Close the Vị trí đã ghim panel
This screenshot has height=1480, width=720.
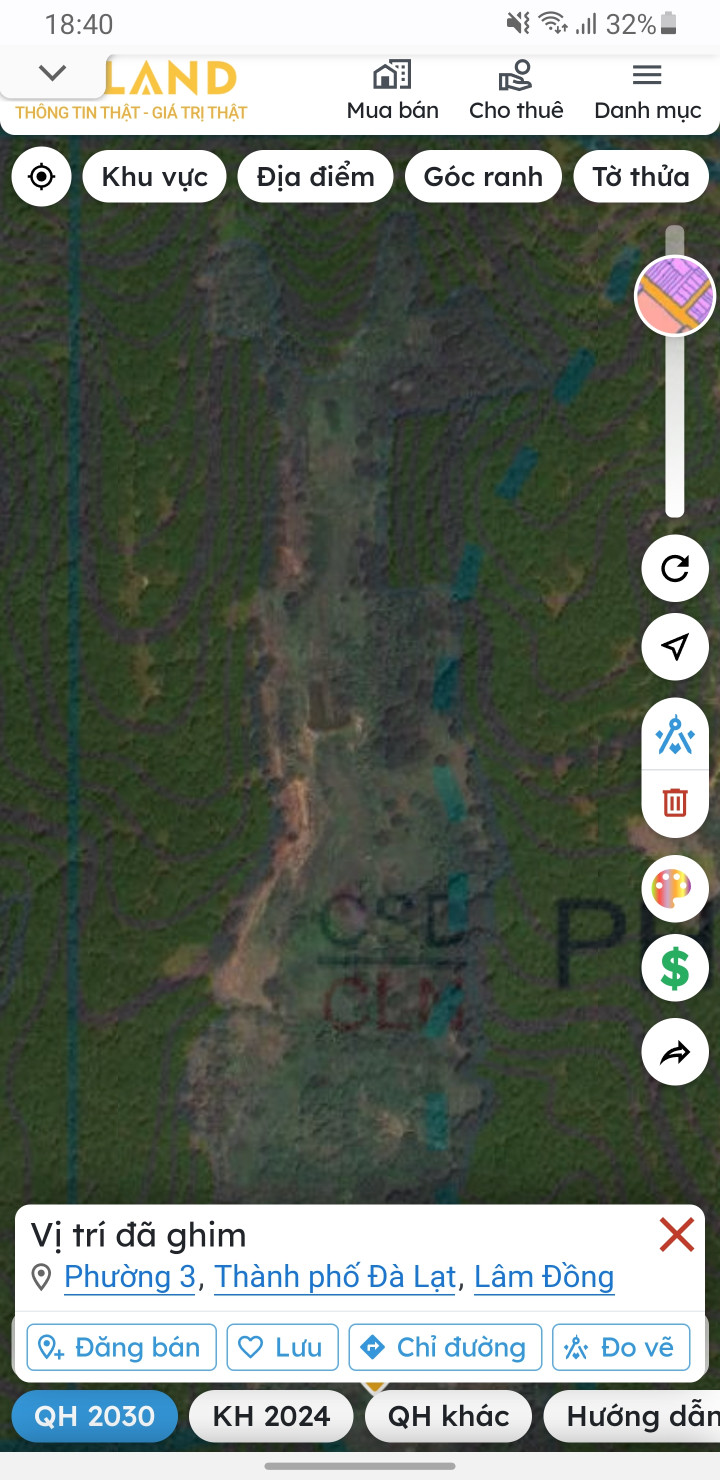(677, 1236)
